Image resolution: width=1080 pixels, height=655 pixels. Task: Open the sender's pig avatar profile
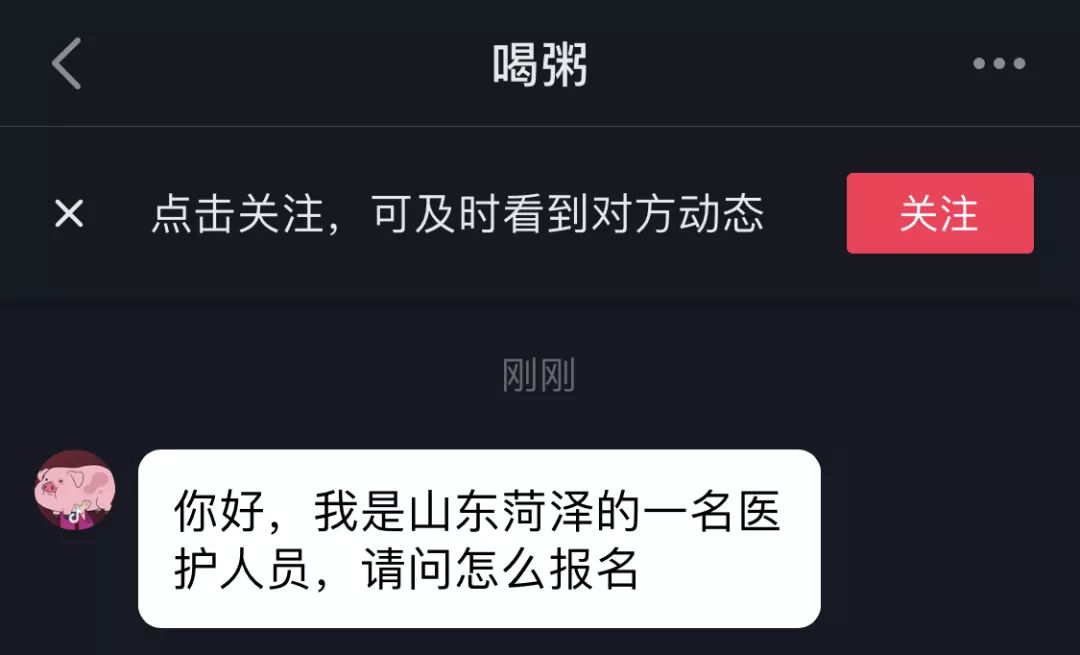click(76, 489)
